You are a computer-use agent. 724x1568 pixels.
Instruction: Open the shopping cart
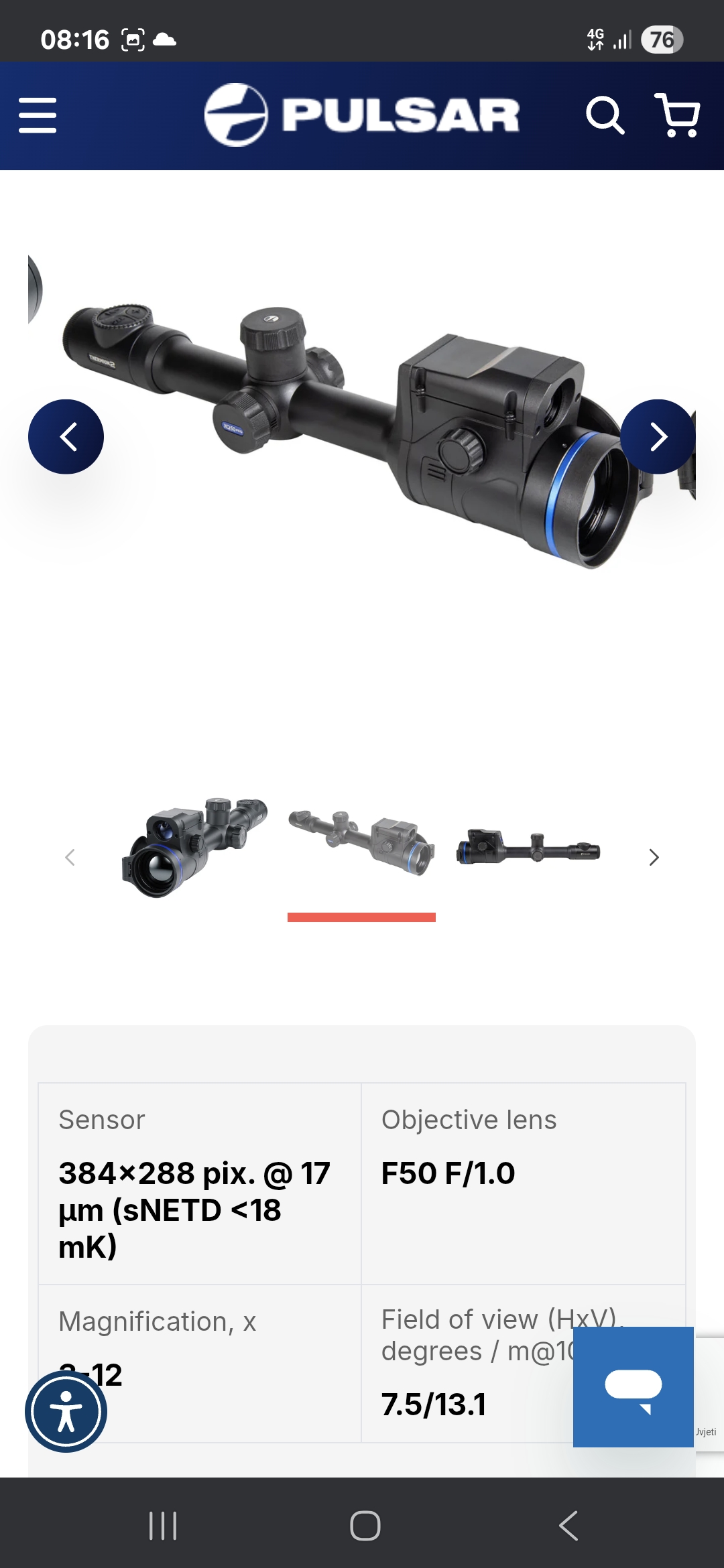[677, 115]
